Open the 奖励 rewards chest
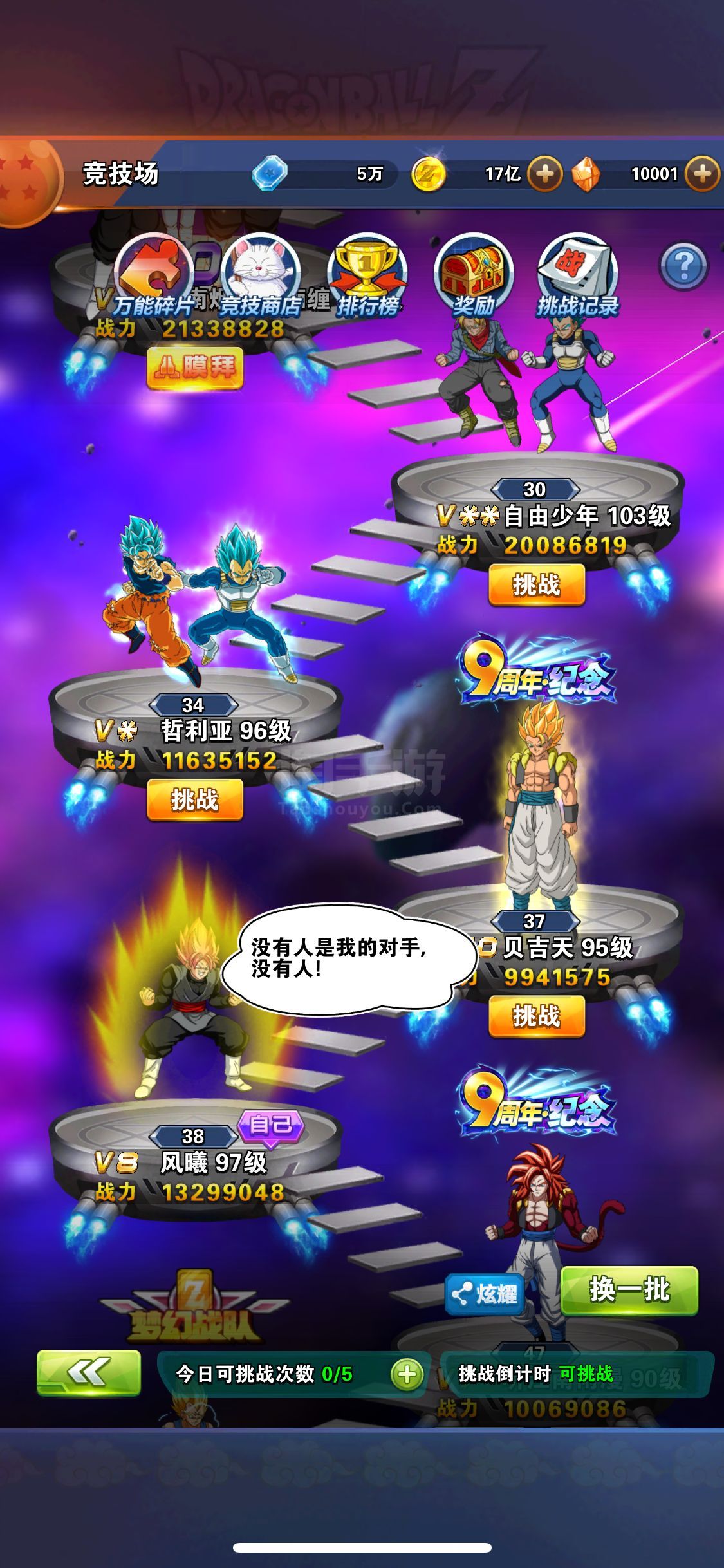 click(474, 275)
